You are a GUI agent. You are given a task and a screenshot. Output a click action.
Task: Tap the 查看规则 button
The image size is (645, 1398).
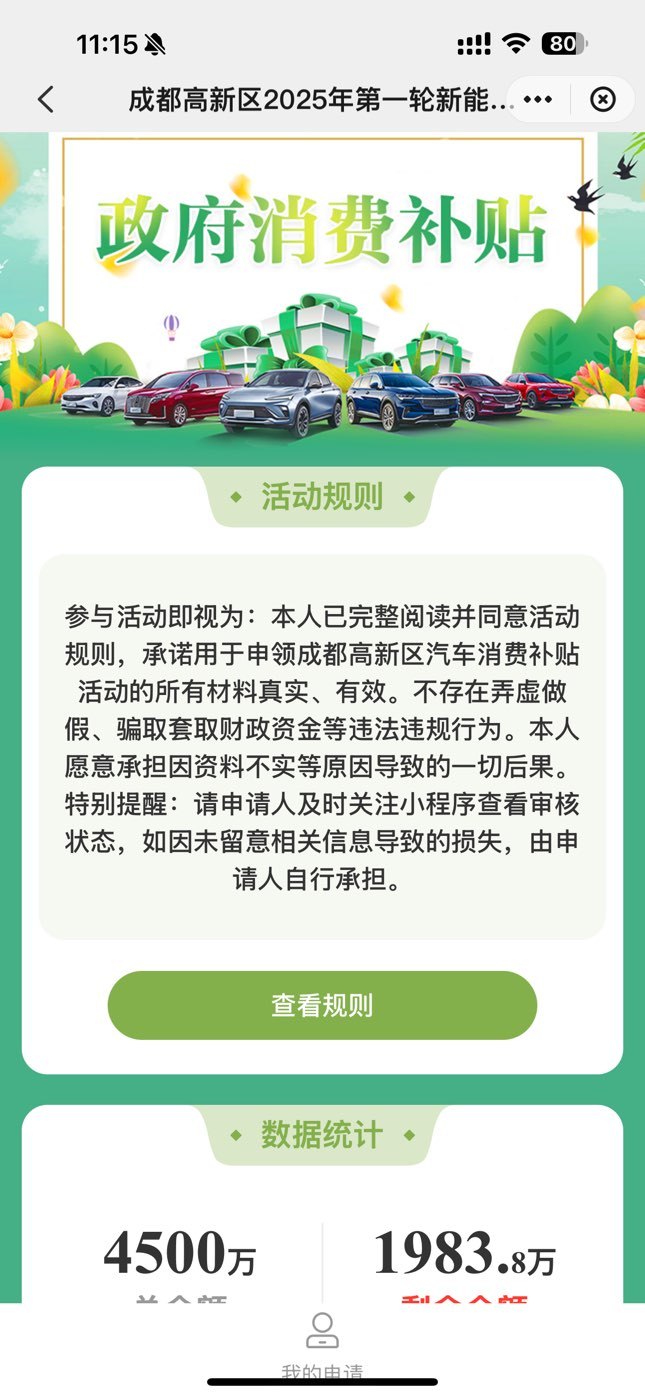(x=322, y=1005)
